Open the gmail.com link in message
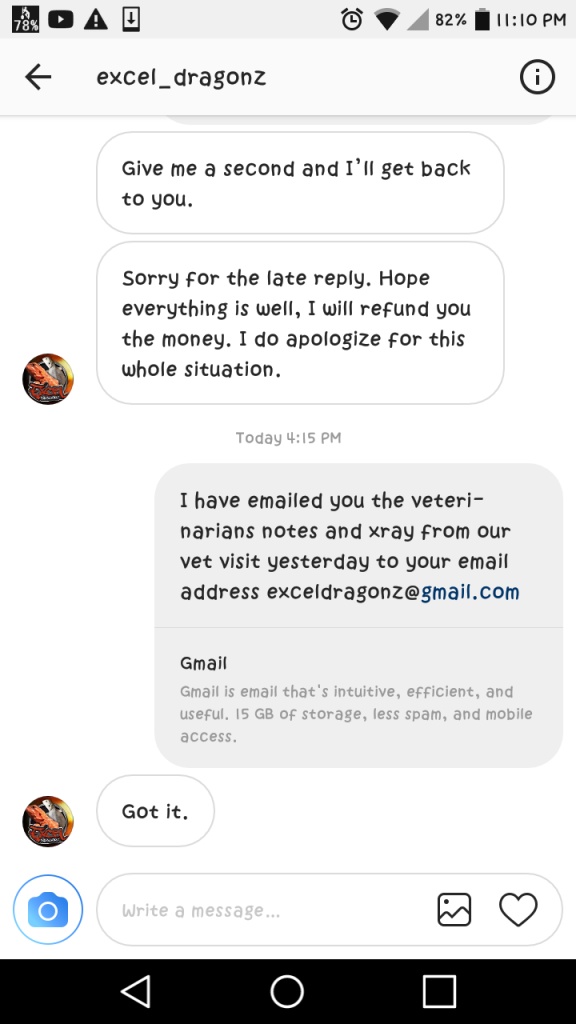The width and height of the screenshot is (576, 1024). (470, 592)
